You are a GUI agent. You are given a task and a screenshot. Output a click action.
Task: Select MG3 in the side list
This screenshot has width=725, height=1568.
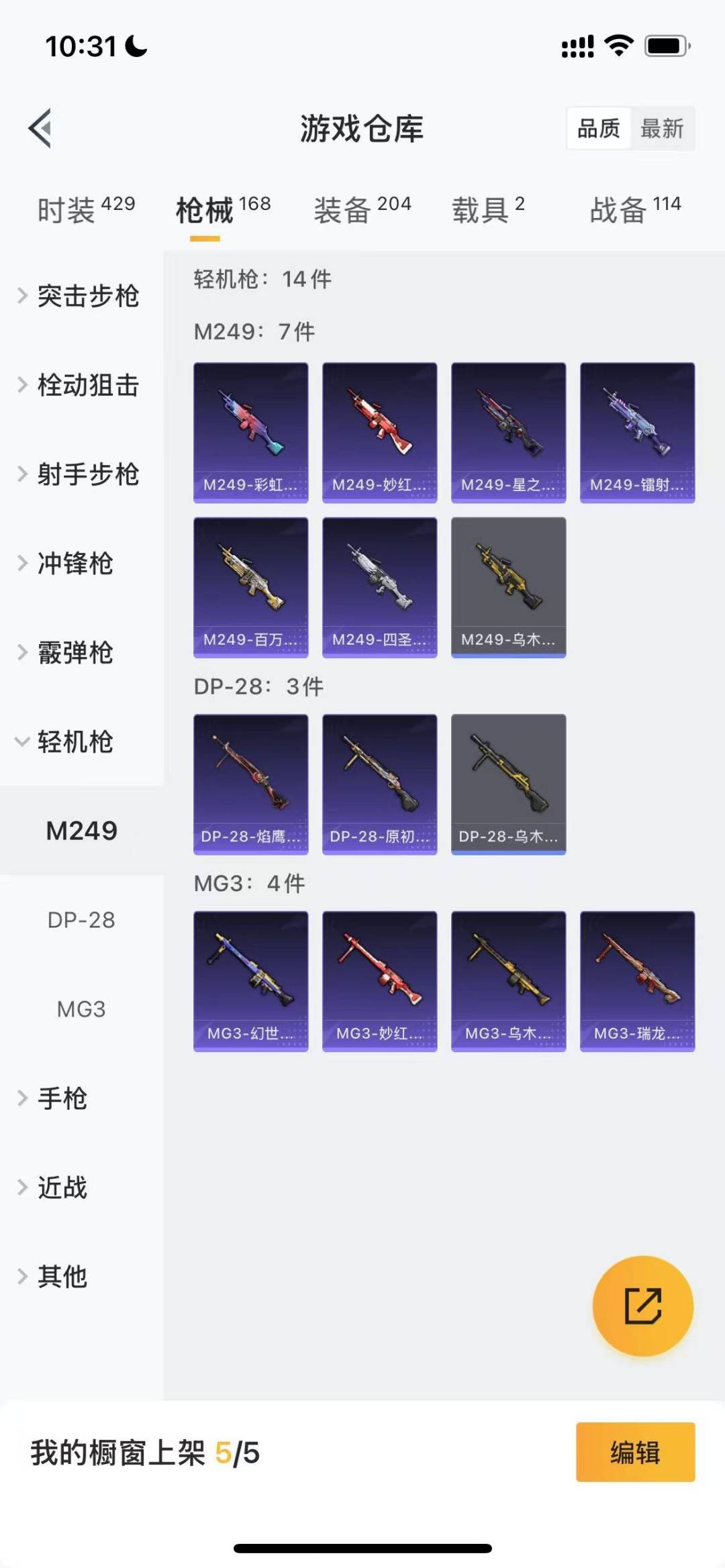point(81,1009)
